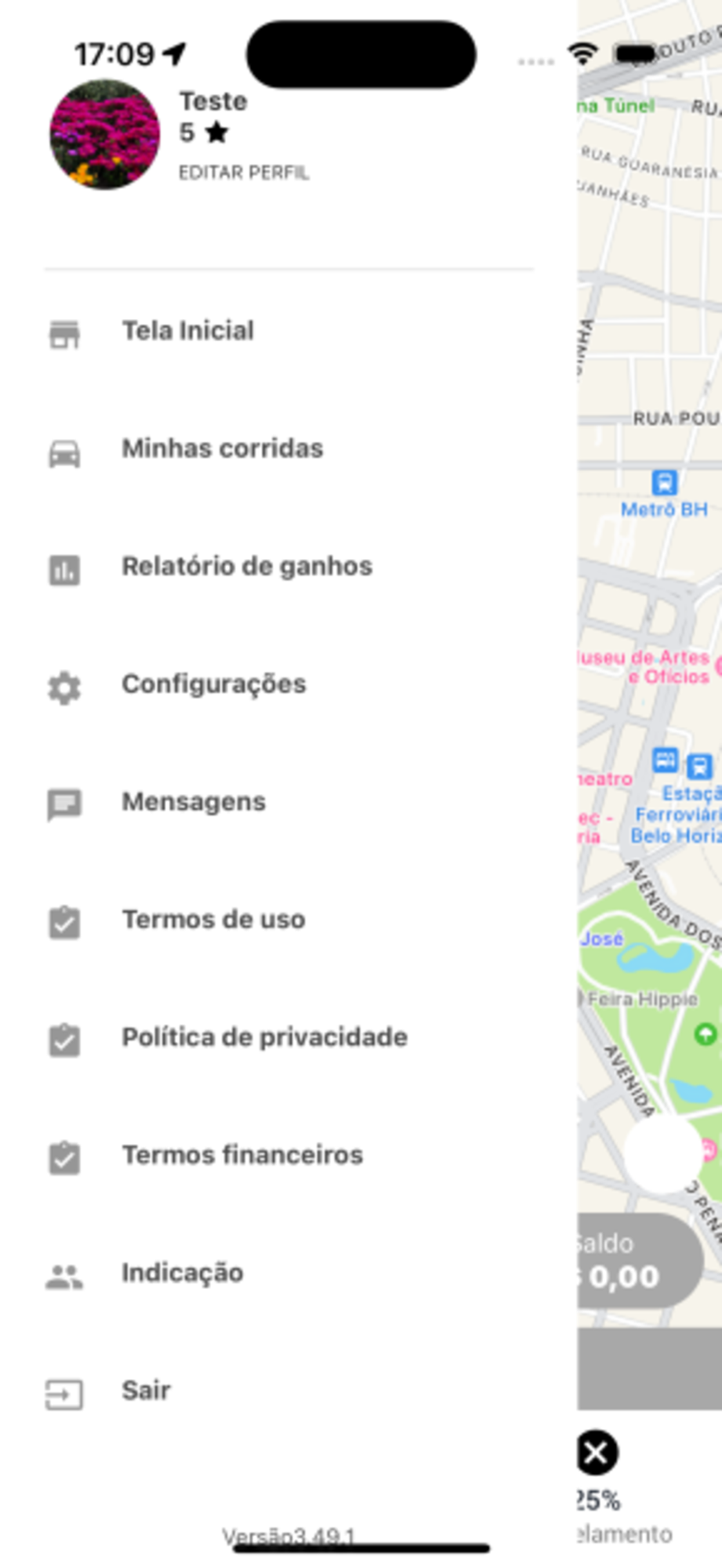Open Minhas corridas
Screen dimensions: 722x1568
pyautogui.click(x=288, y=449)
